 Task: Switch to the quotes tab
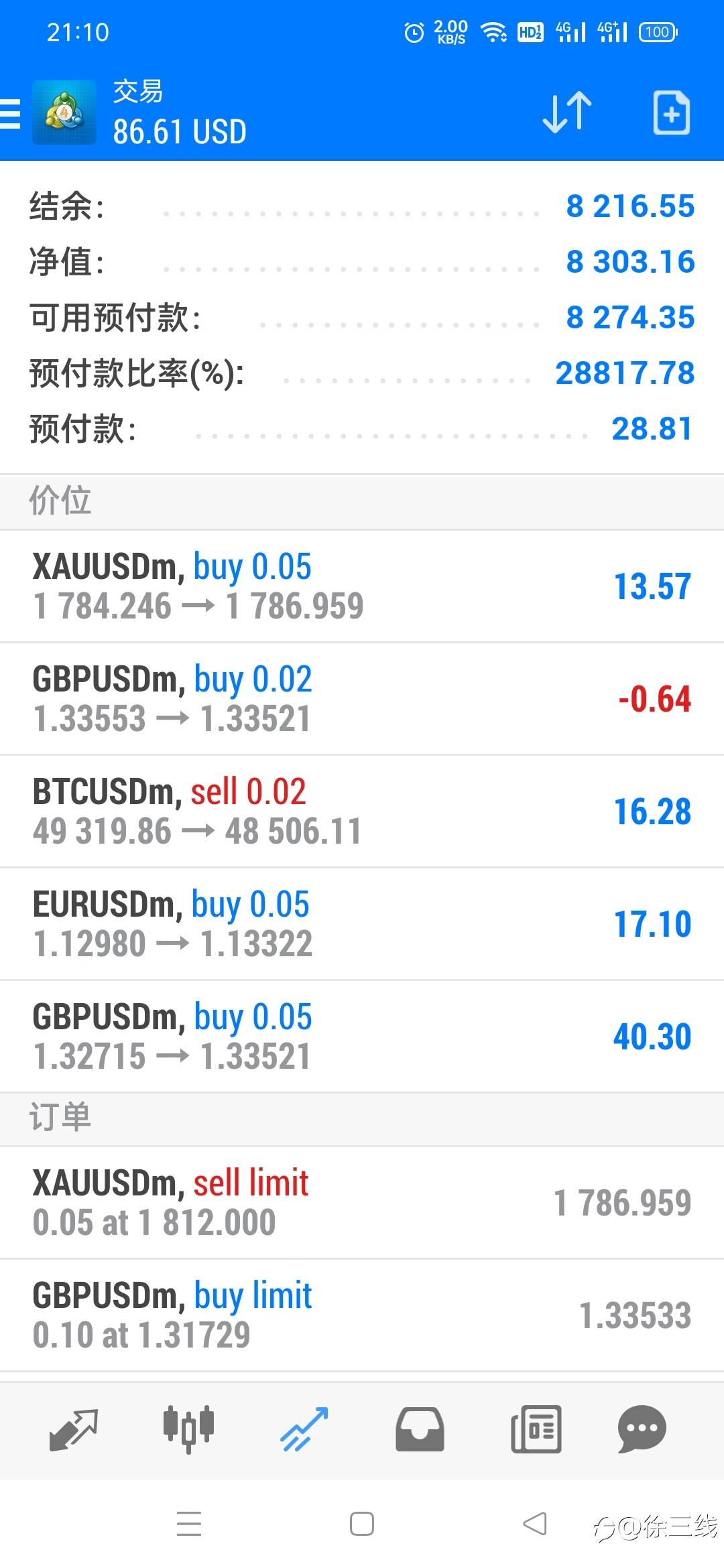point(74,1429)
